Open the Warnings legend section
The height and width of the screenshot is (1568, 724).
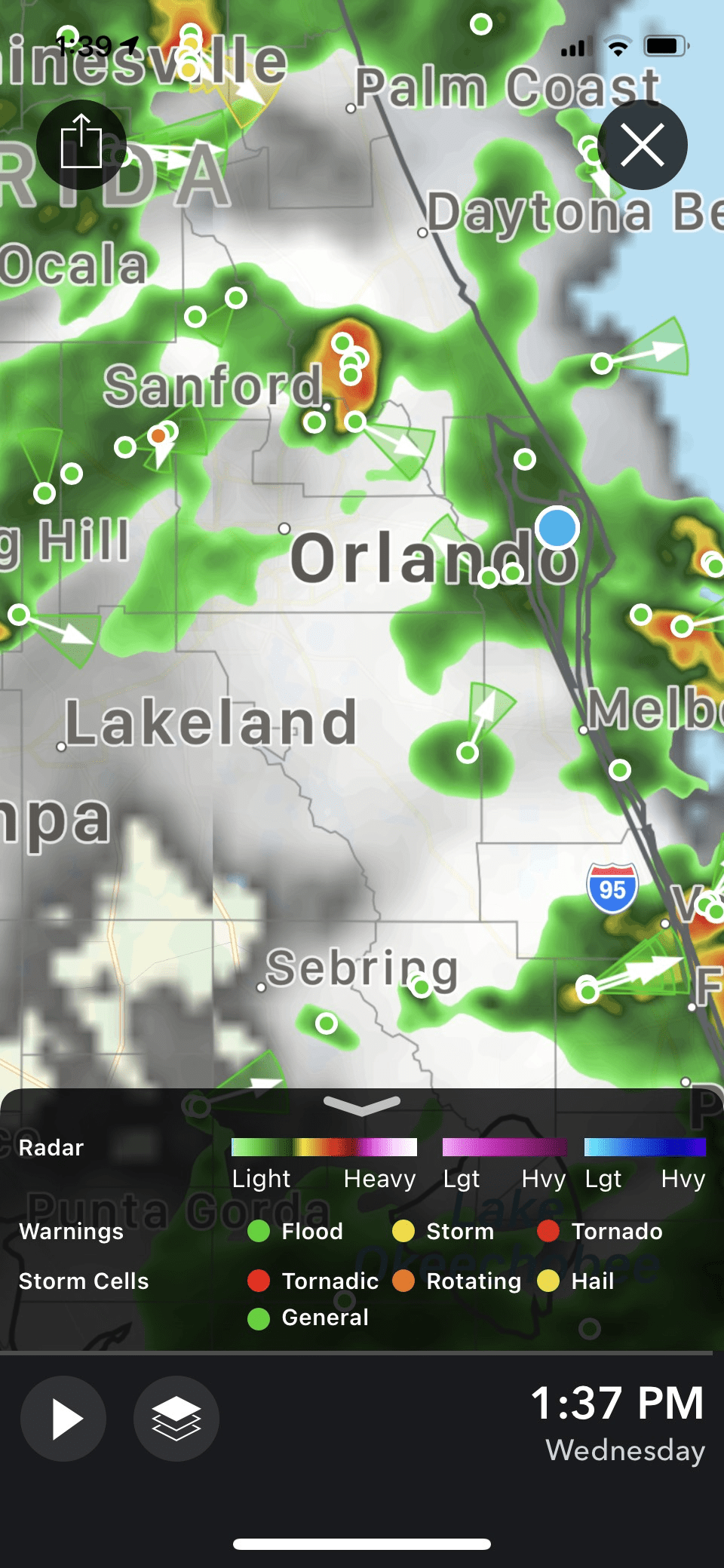tap(70, 1232)
